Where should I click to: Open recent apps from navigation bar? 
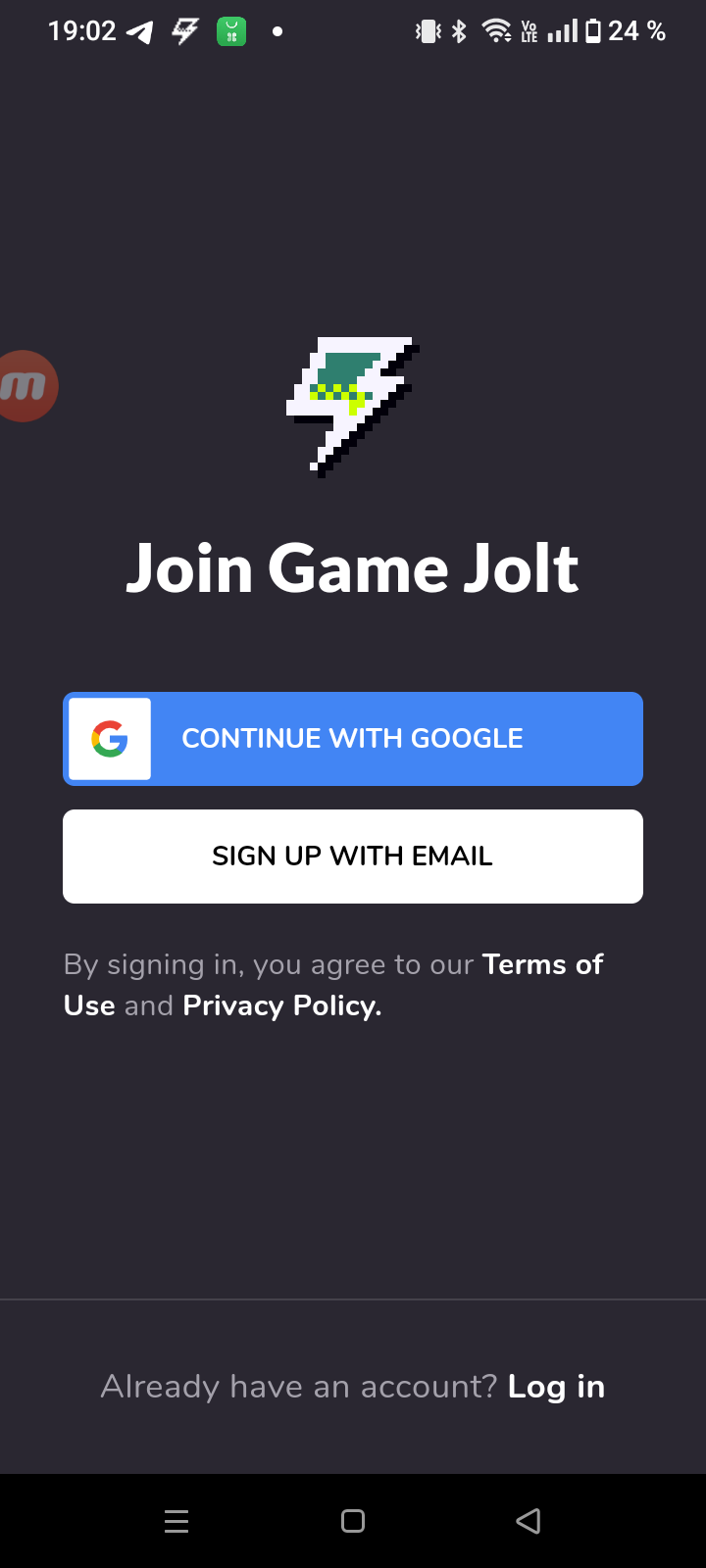(x=176, y=1521)
